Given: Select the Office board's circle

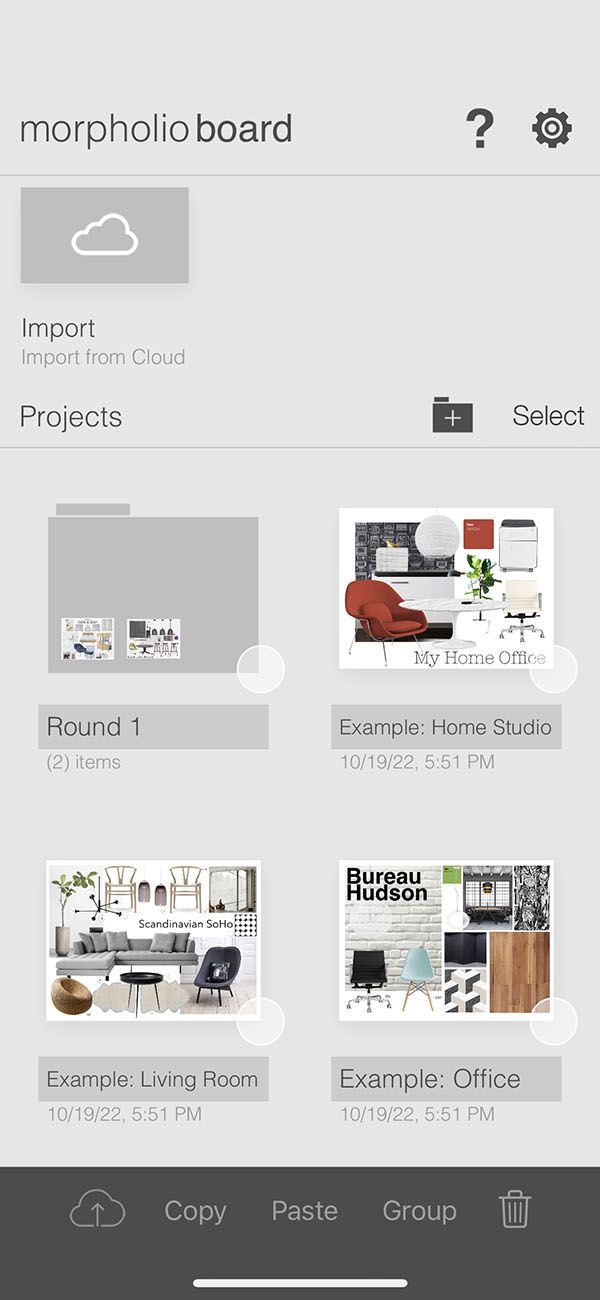Looking at the screenshot, I should point(553,1021).
